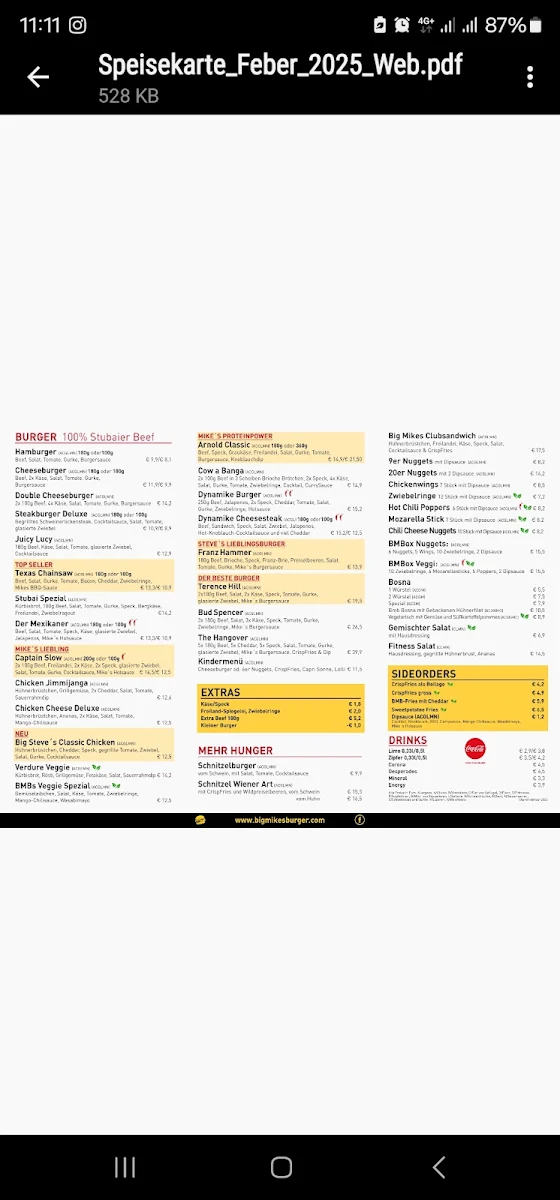Open the three-dot overflow menu

(531, 77)
